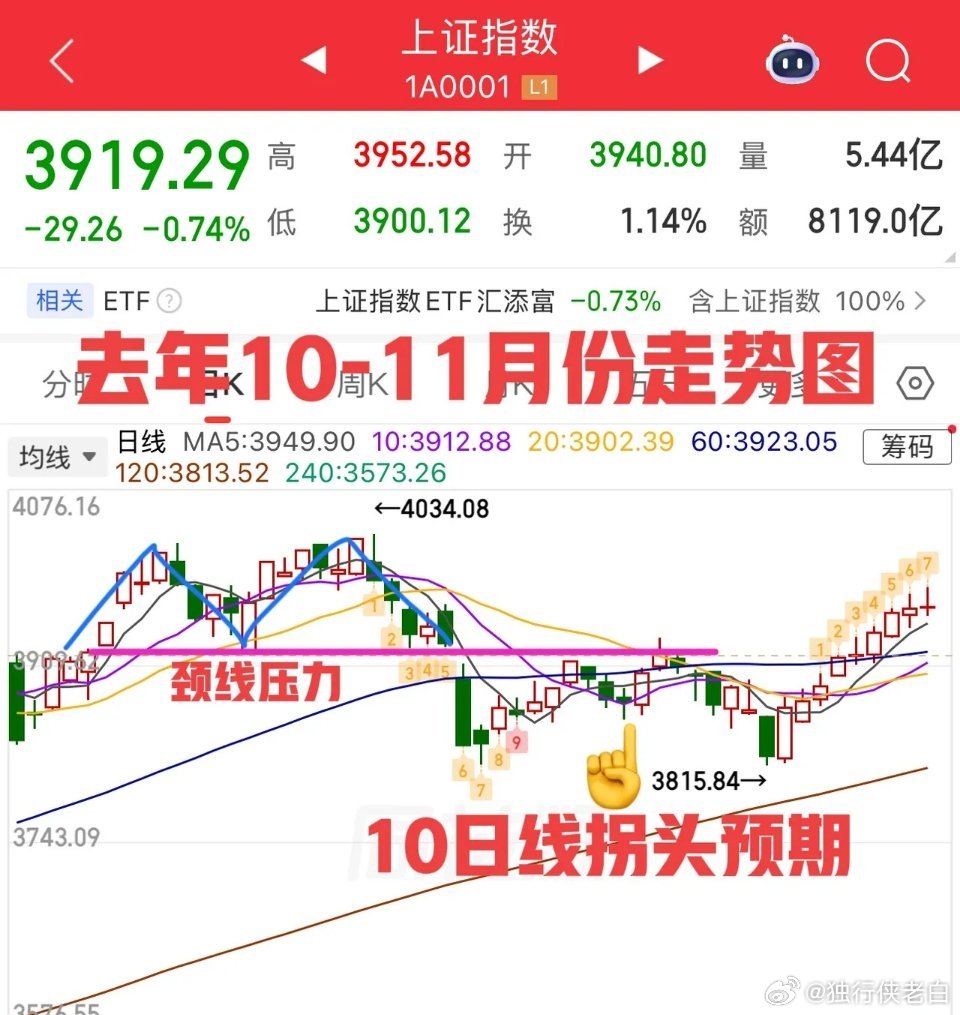960x1015 pixels.
Task: Tap the L1 quote level badge
Action: [538, 88]
